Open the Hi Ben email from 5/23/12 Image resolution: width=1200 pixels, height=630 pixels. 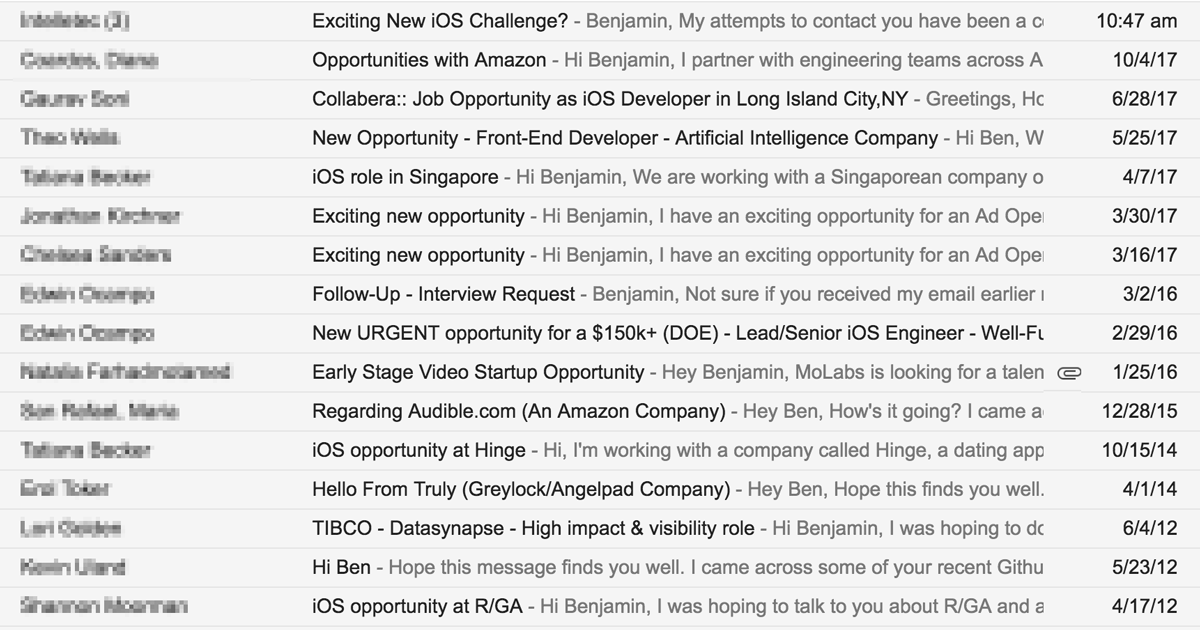(341, 567)
